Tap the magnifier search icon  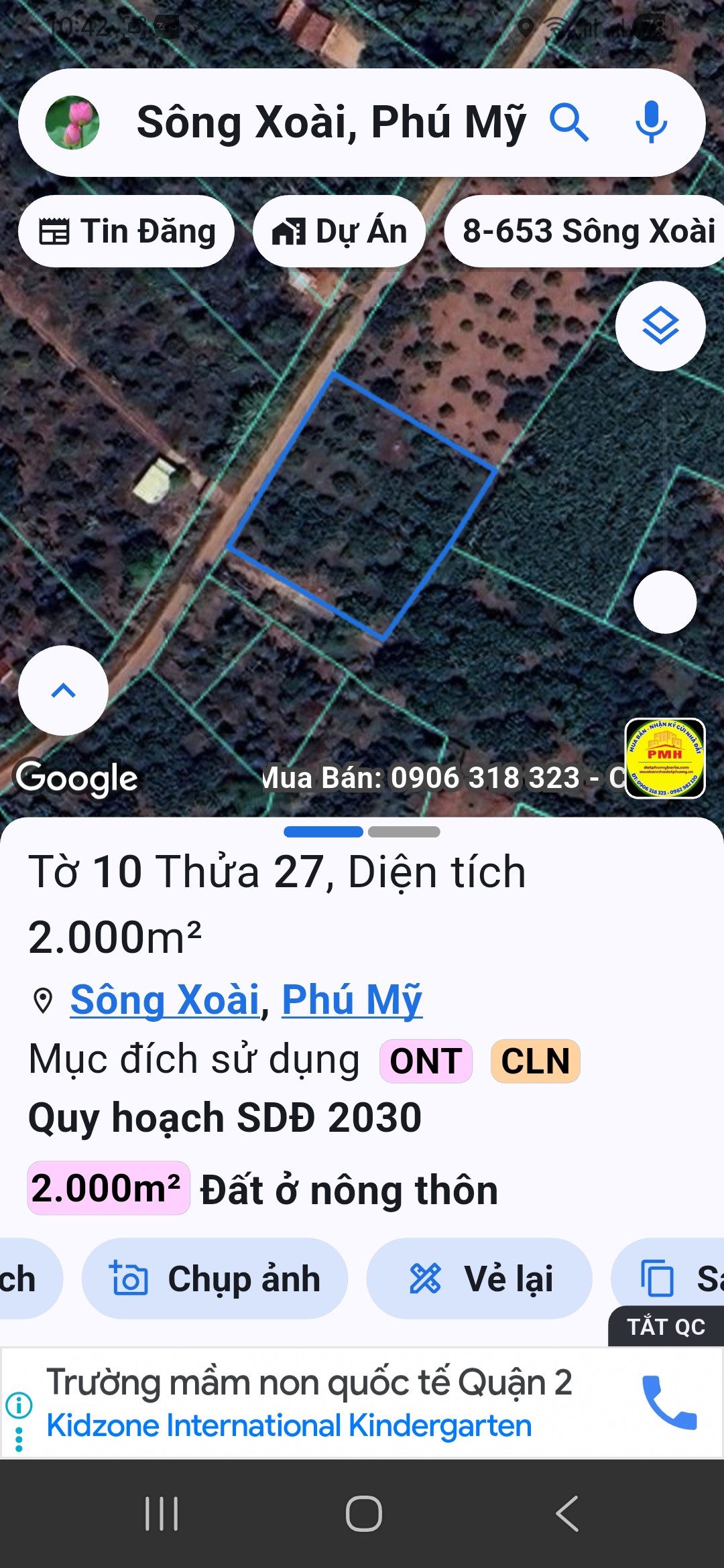(x=568, y=123)
